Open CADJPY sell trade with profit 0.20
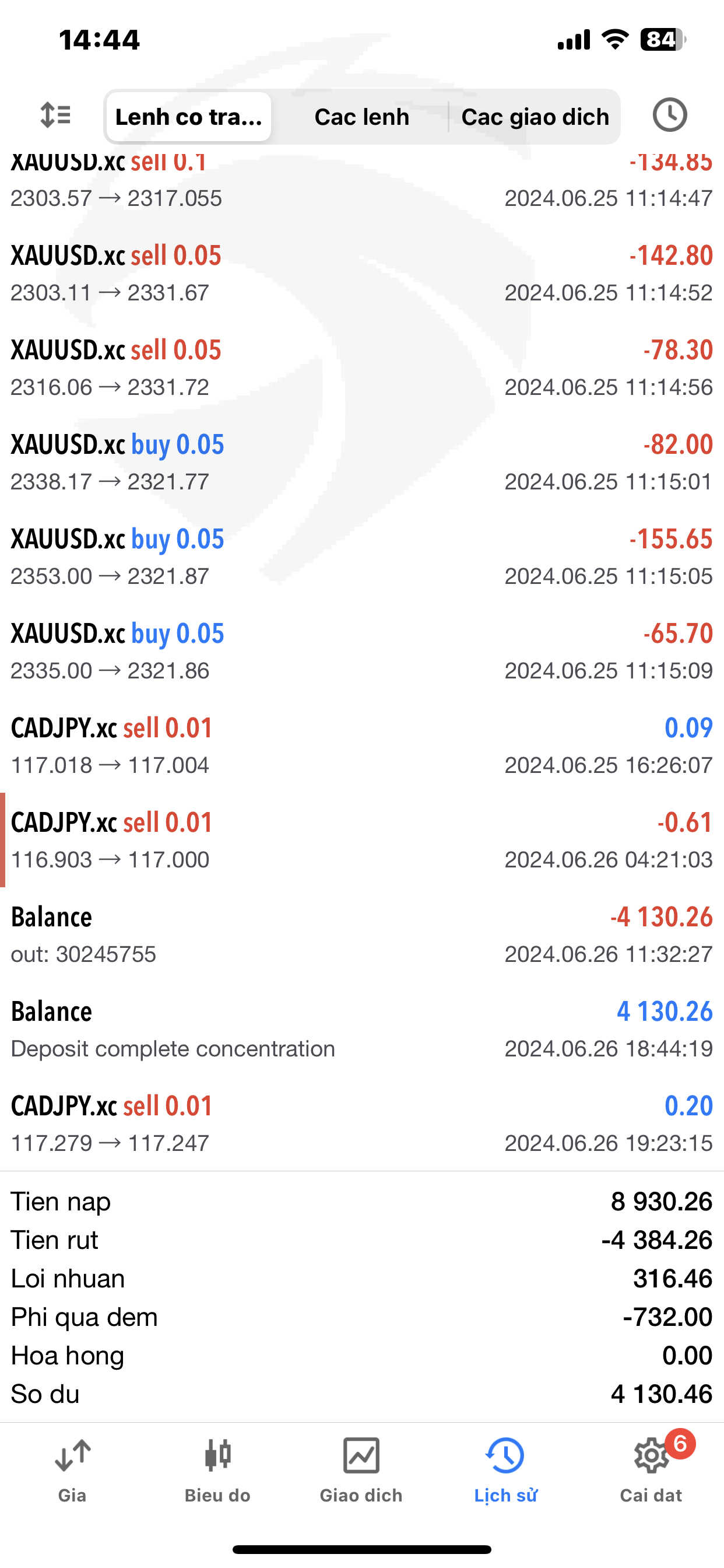This screenshot has height=1568, width=724. pos(362,1123)
